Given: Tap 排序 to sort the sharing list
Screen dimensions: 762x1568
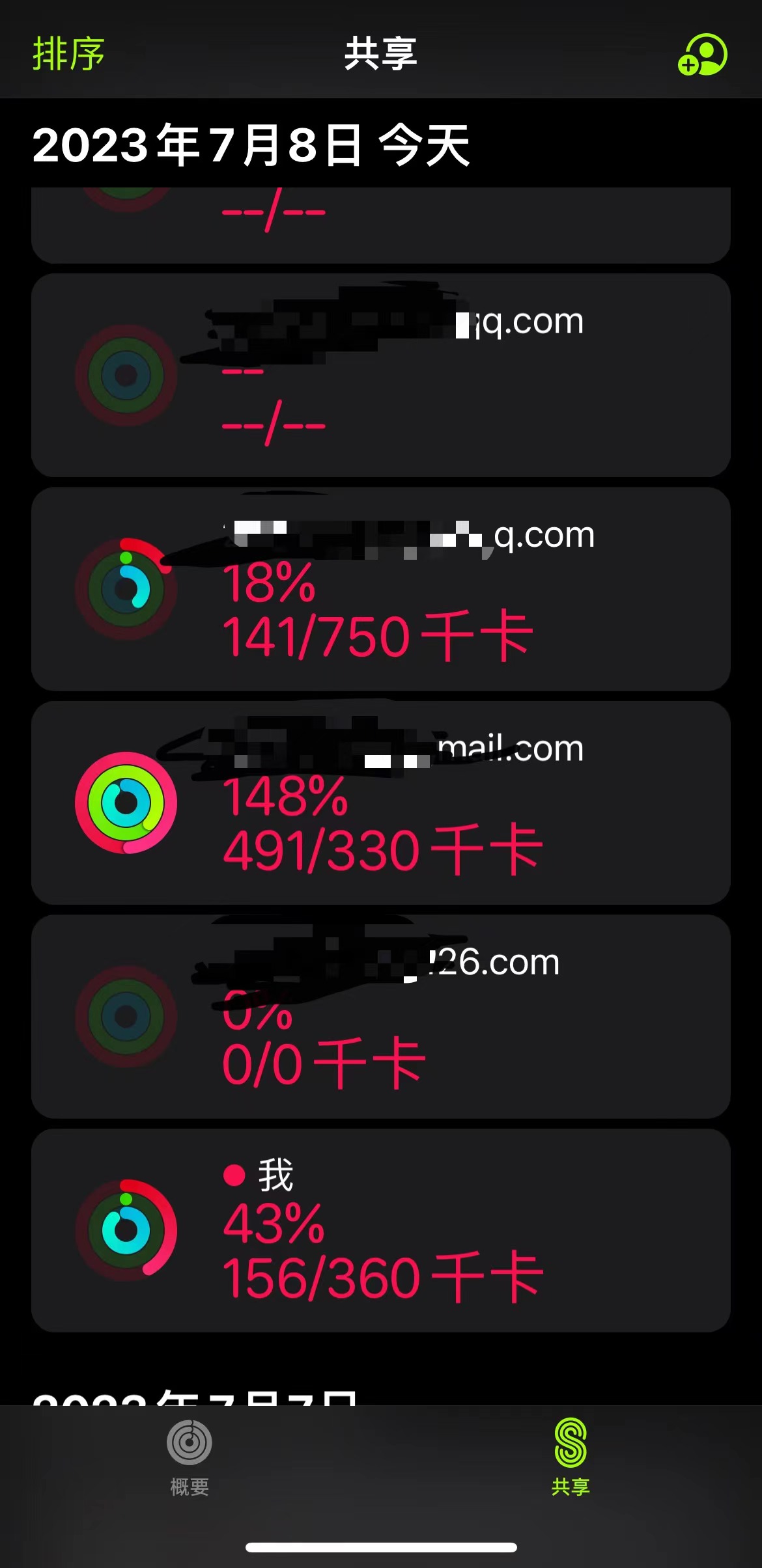Looking at the screenshot, I should pyautogui.click(x=68, y=53).
